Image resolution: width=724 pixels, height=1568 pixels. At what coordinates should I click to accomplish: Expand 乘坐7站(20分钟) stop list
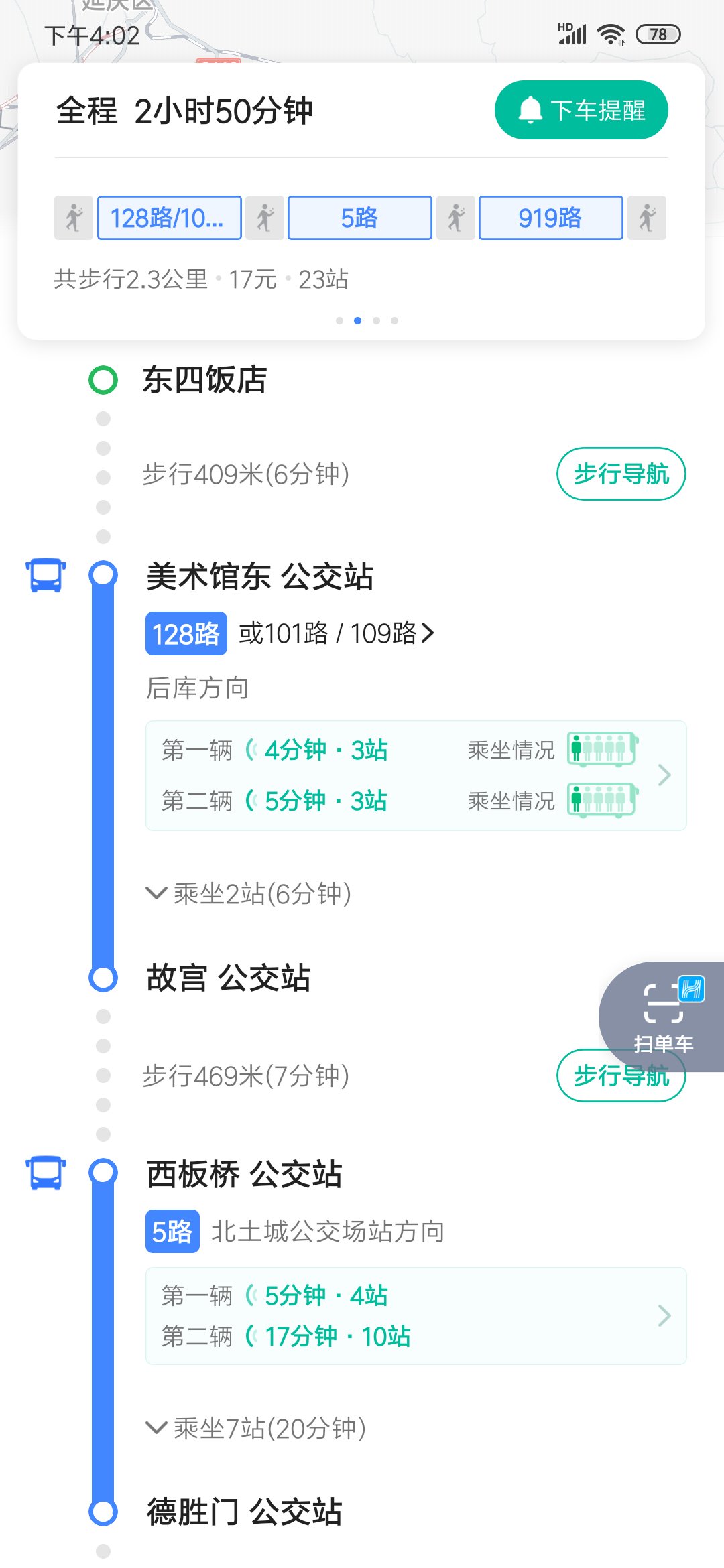point(256,1428)
